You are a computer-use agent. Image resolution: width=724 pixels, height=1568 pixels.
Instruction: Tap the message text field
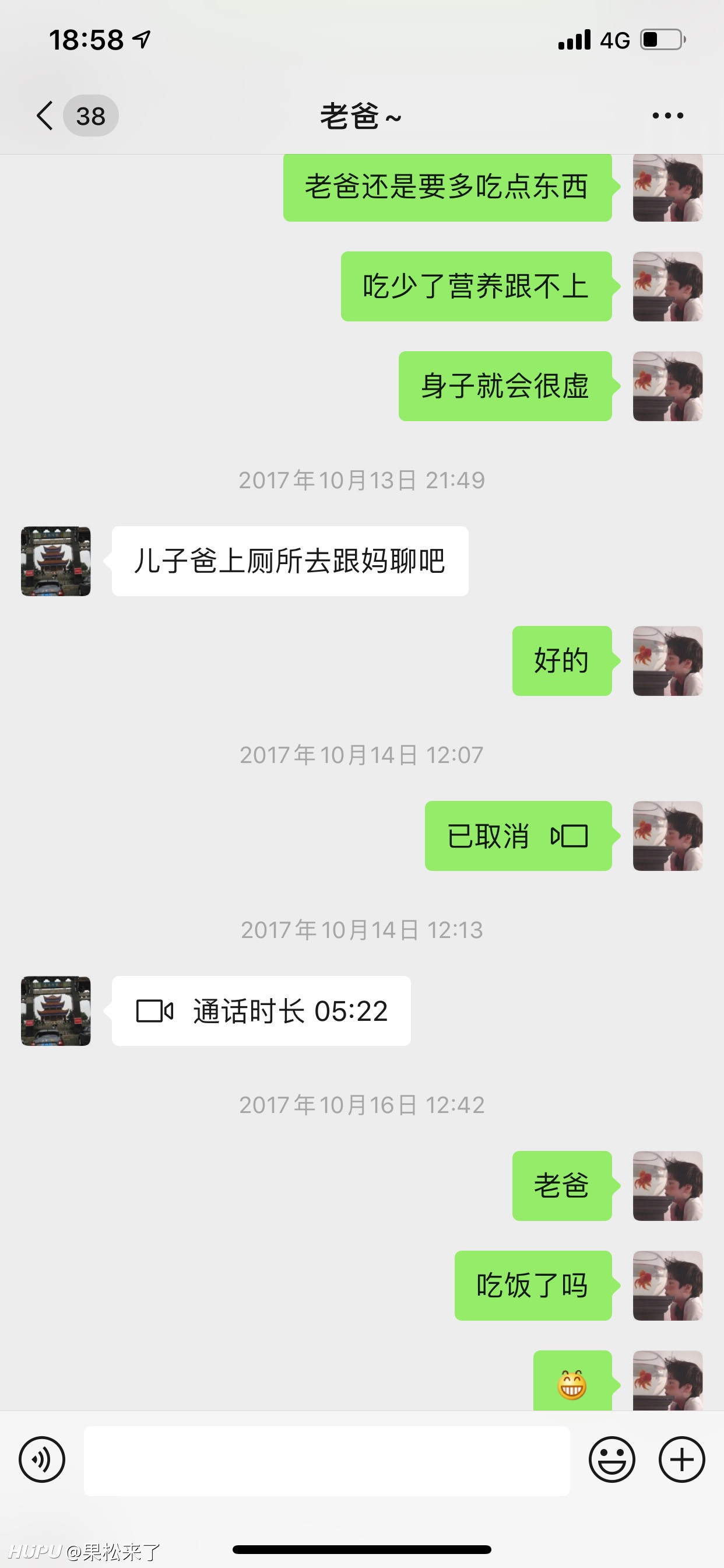(326, 1460)
